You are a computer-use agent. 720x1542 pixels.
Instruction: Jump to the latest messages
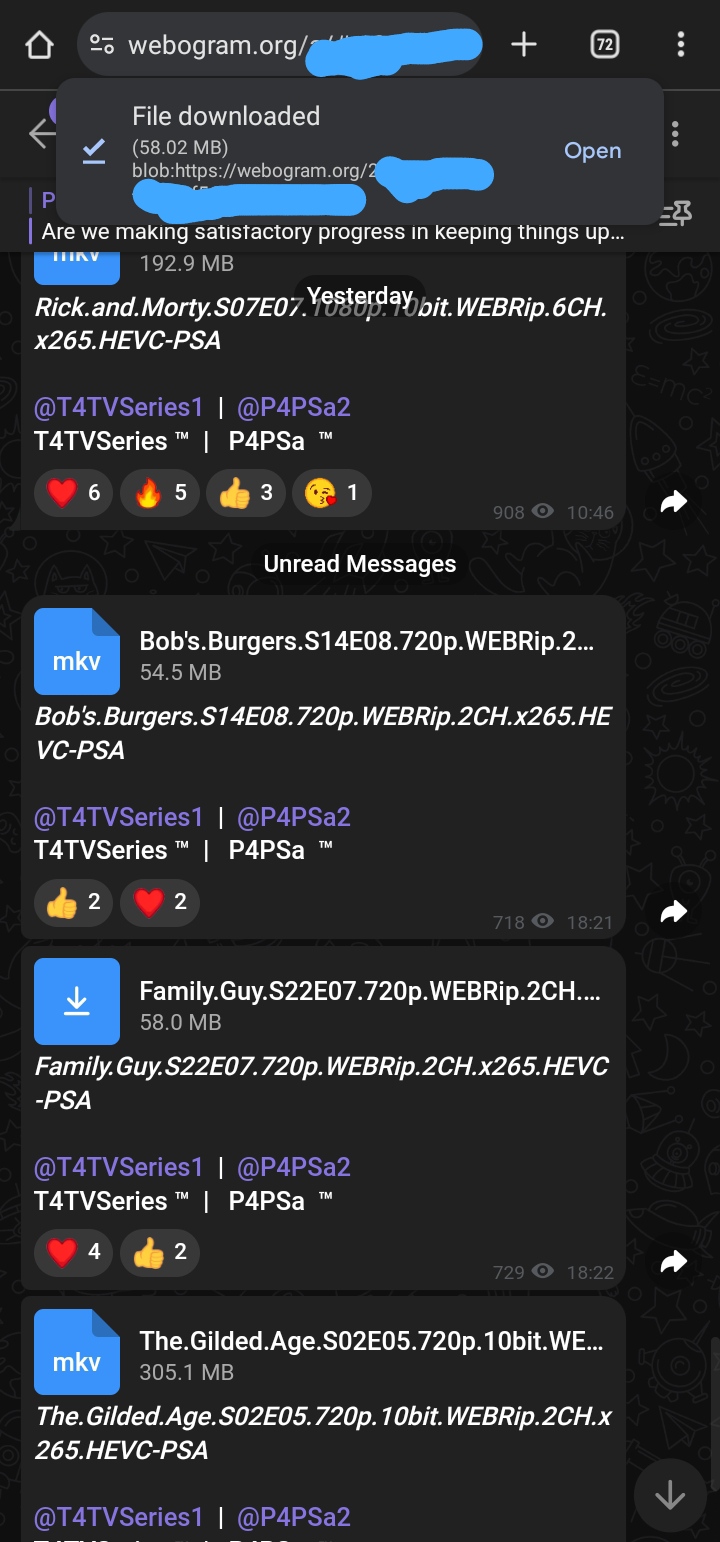(x=670, y=1496)
